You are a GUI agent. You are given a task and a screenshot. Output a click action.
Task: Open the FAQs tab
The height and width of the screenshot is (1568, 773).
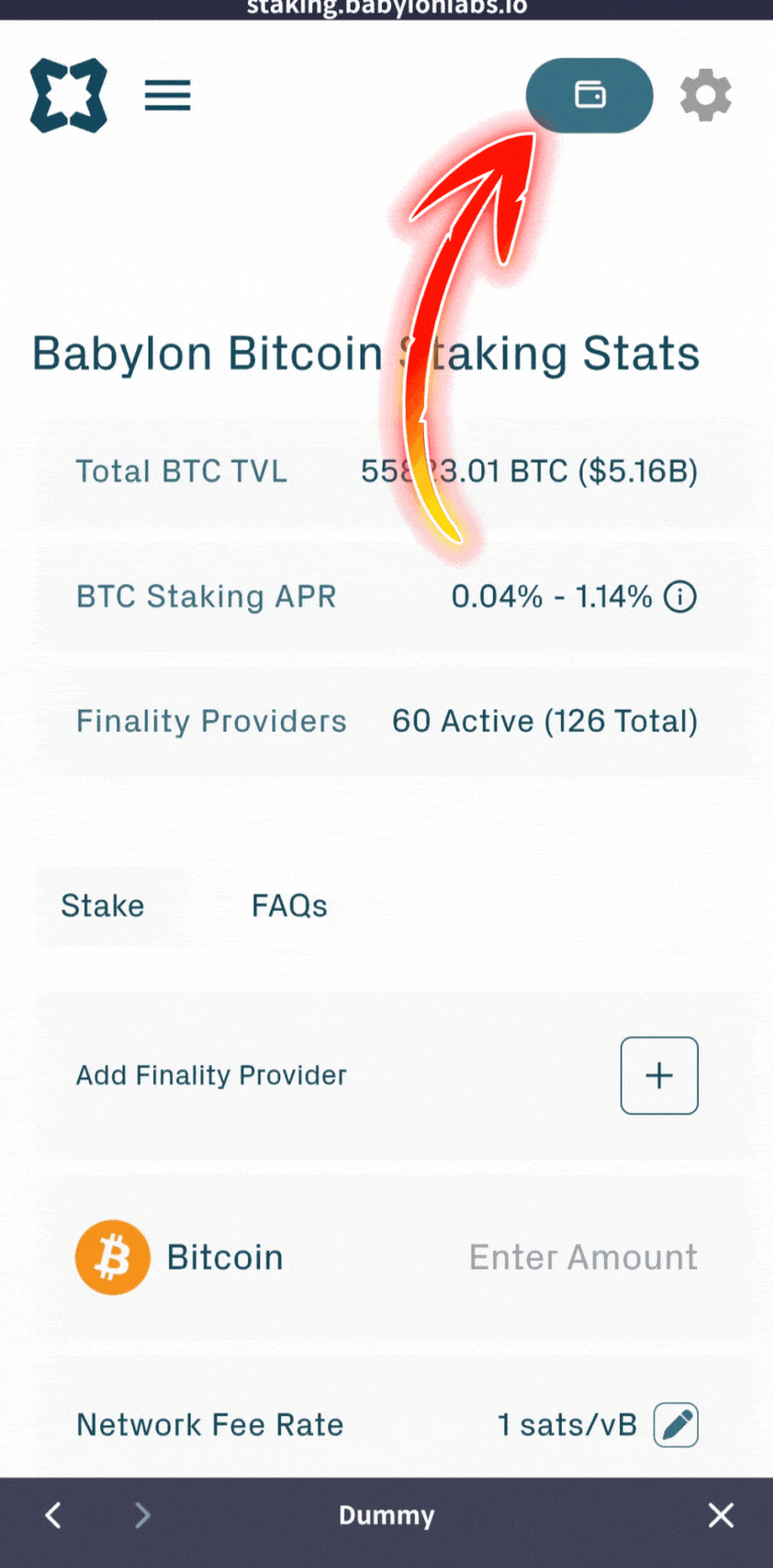(x=289, y=906)
